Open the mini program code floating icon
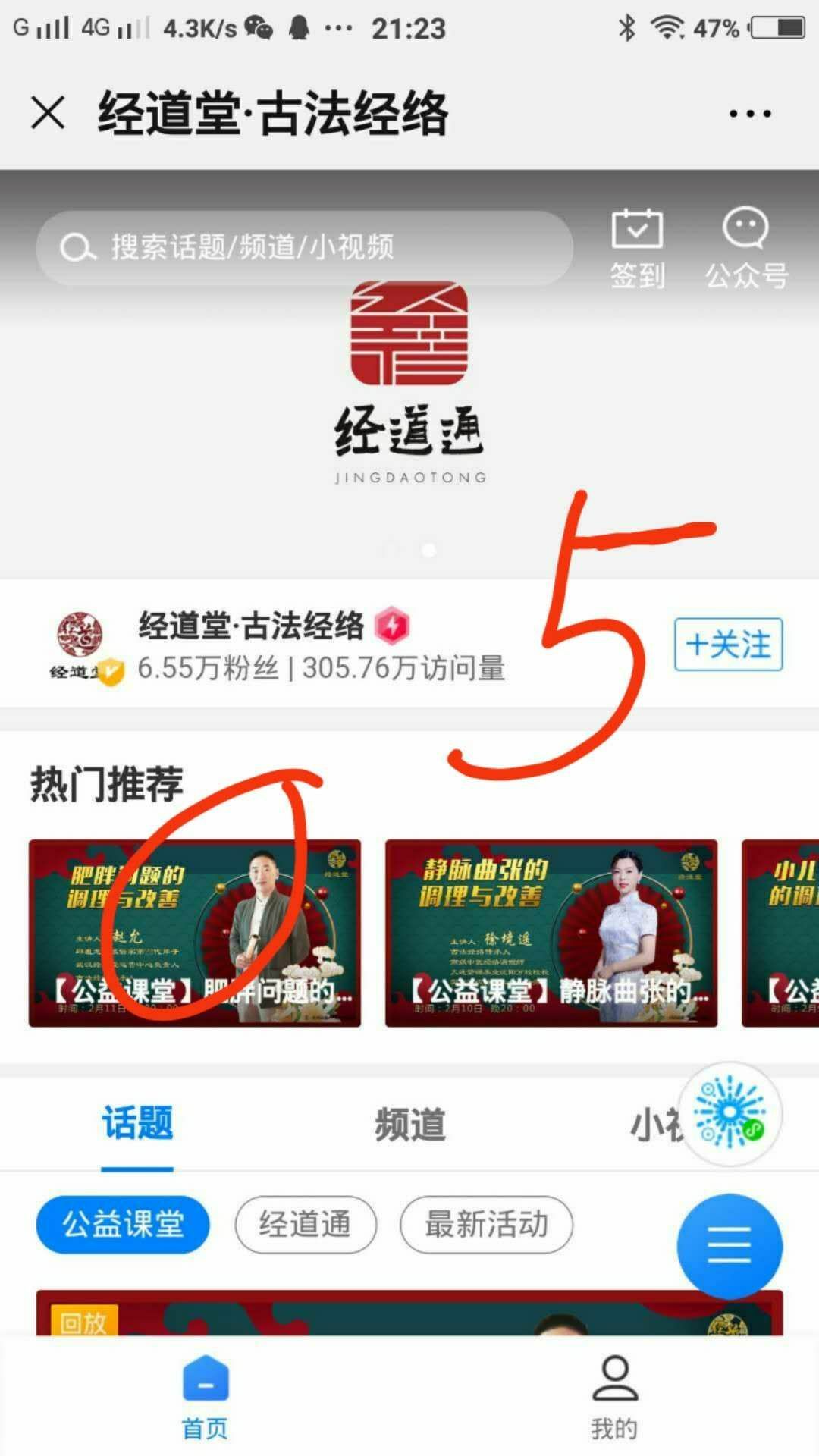The image size is (819, 1456). coord(729,1113)
